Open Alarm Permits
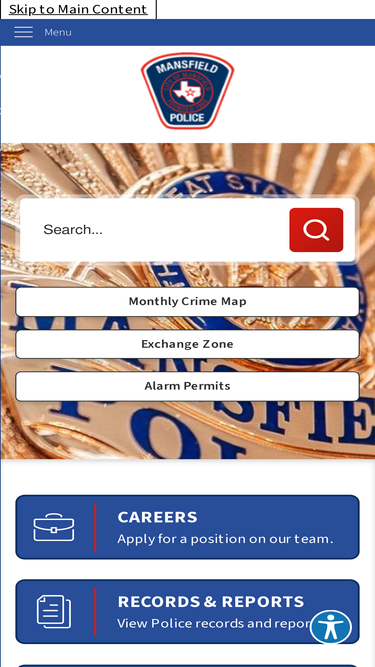The width and height of the screenshot is (375, 667). (188, 386)
